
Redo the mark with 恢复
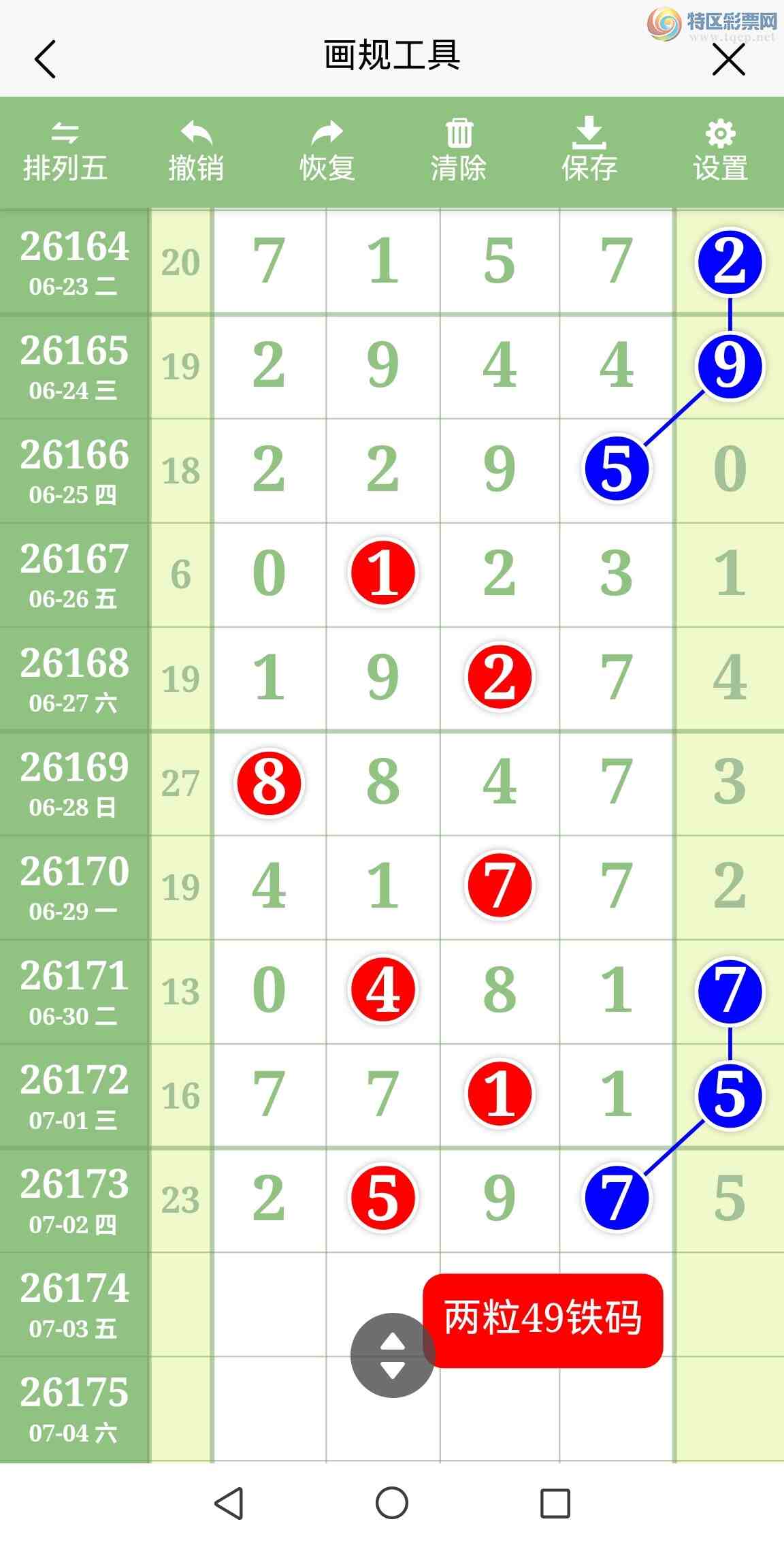pos(327,153)
